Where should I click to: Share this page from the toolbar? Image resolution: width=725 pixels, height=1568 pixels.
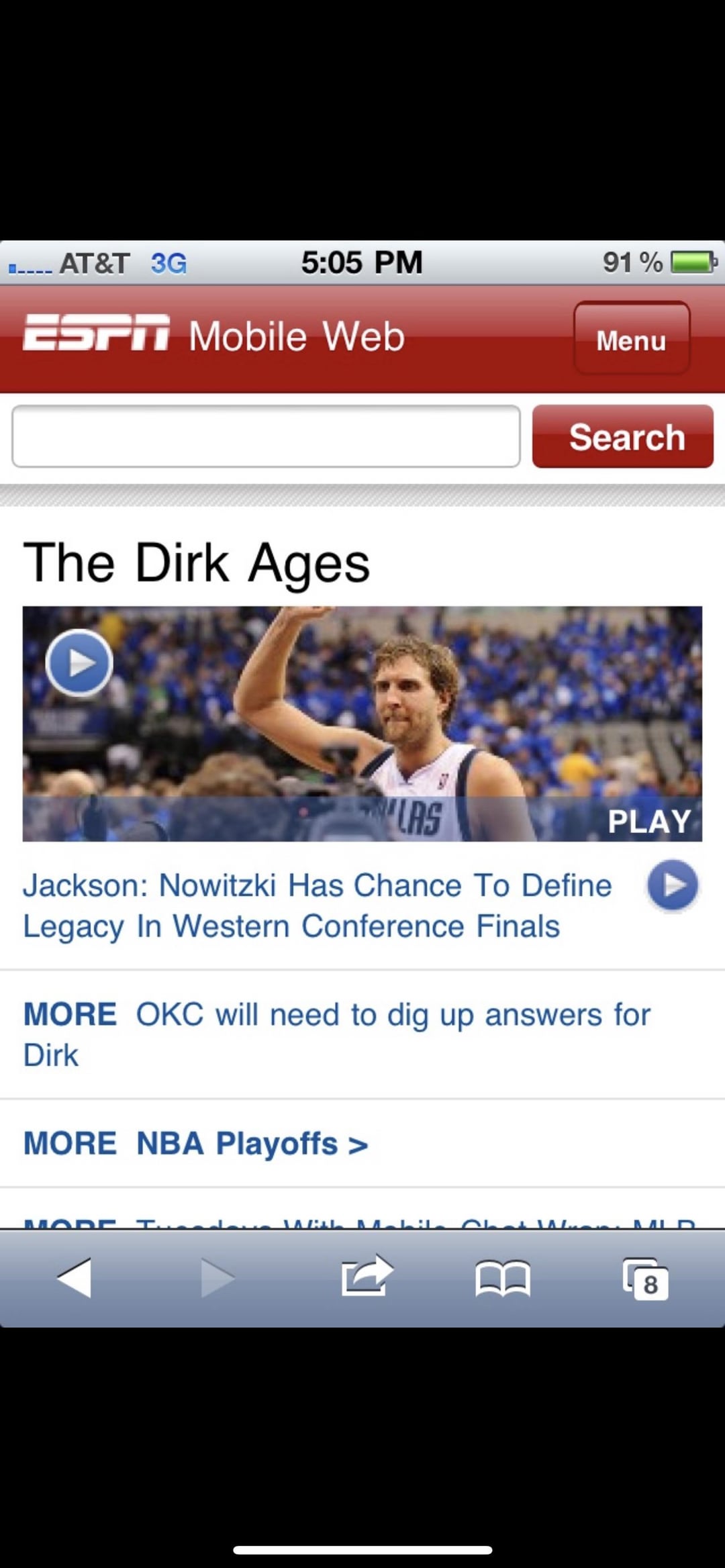366,1276
